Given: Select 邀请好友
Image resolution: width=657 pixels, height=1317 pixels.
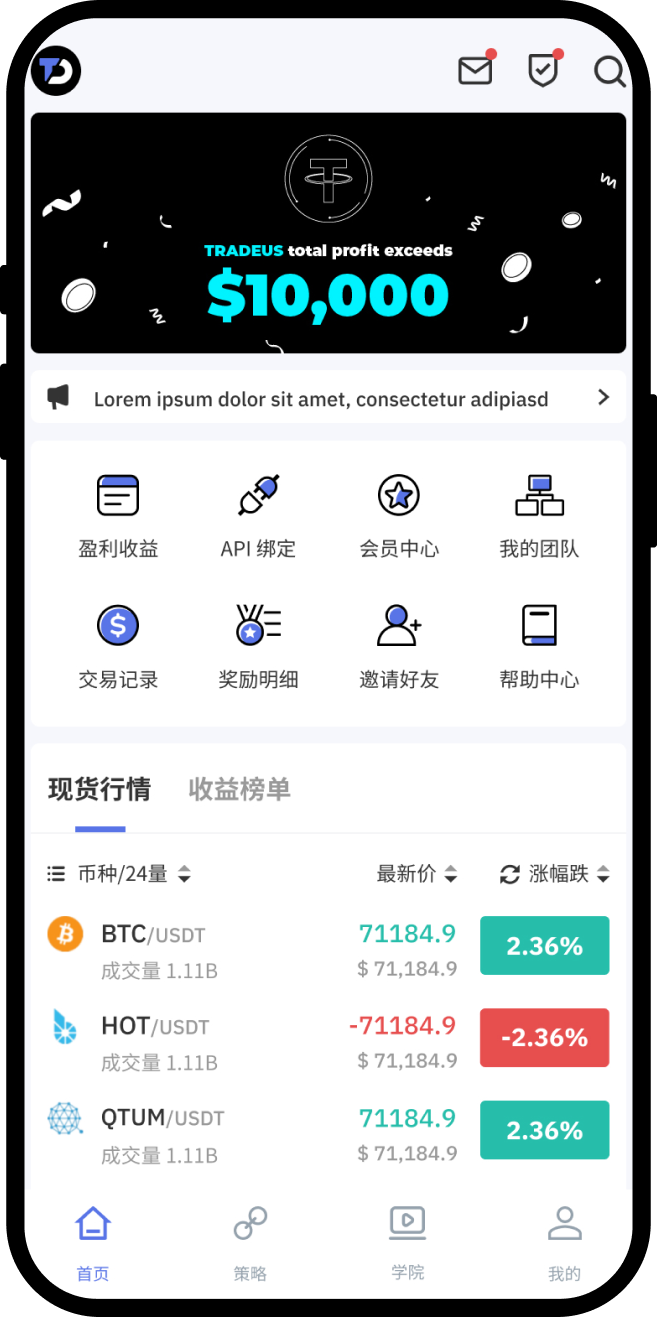Looking at the screenshot, I should coord(399,646).
